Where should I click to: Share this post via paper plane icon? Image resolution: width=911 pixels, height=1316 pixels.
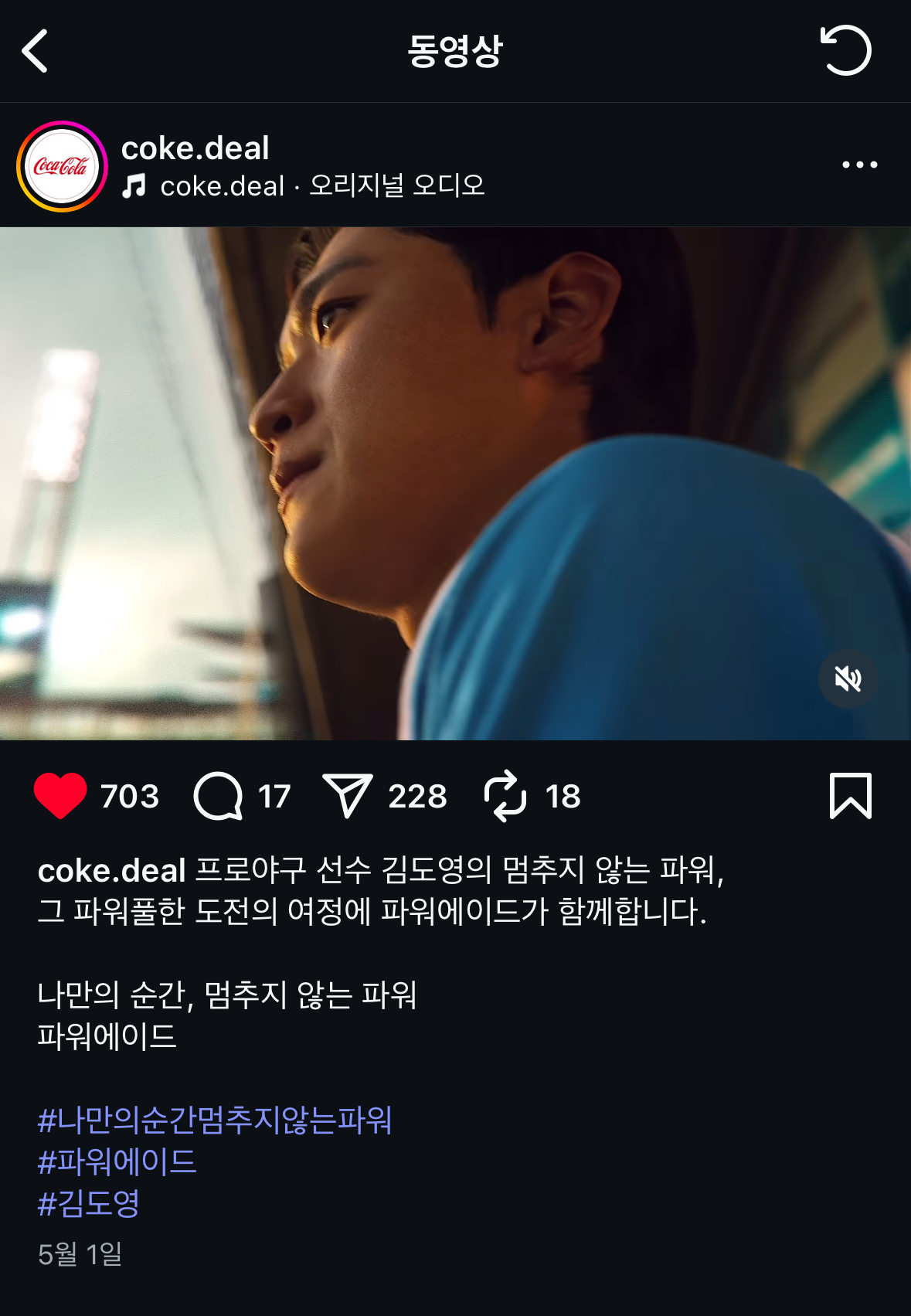[347, 795]
